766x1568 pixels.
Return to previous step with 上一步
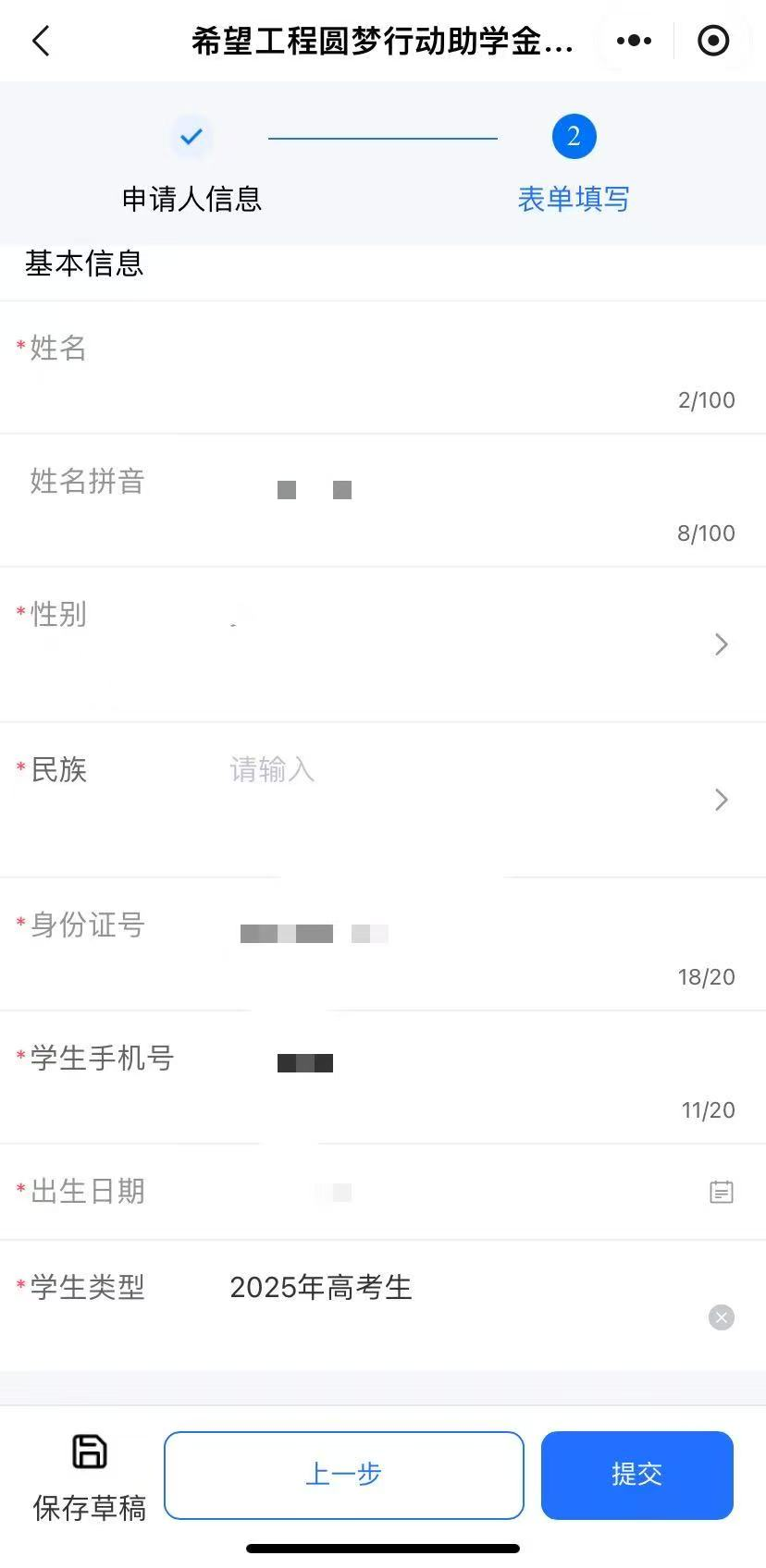coord(344,1475)
